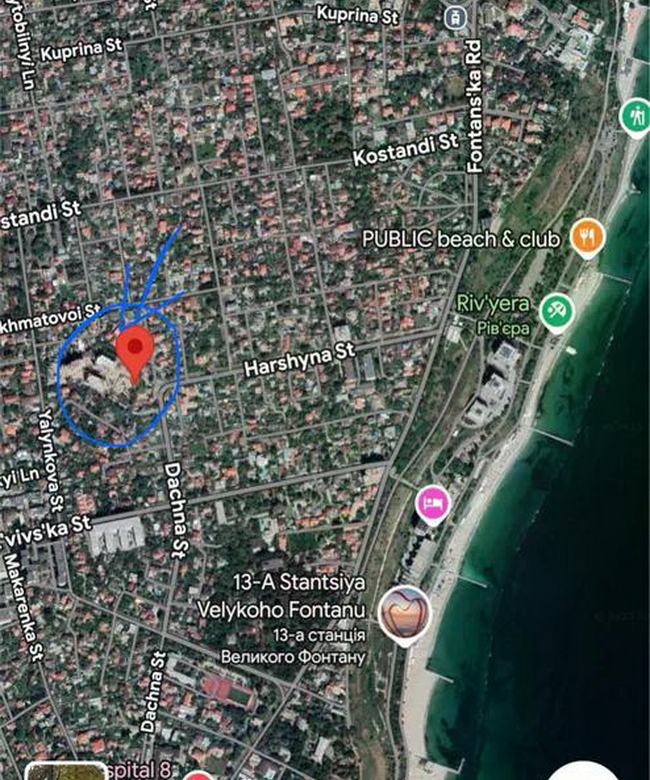
Task: Tap the transit stop icon on Fontans'ka Rd
Action: [x=456, y=17]
